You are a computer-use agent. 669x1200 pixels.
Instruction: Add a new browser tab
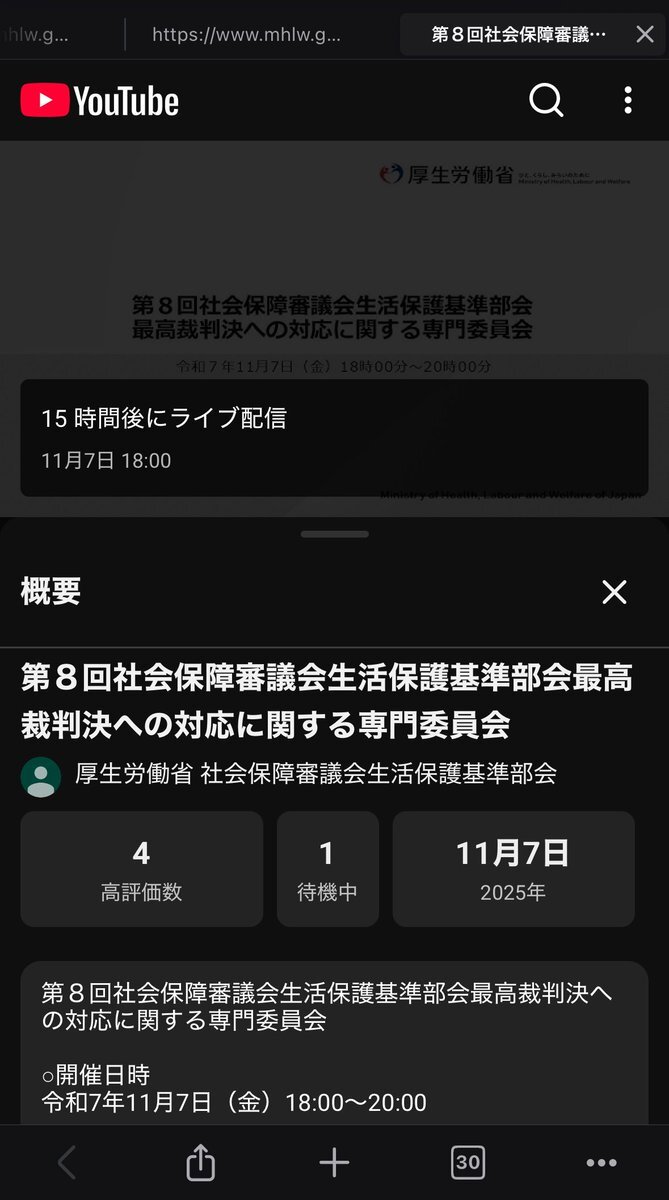[334, 1162]
